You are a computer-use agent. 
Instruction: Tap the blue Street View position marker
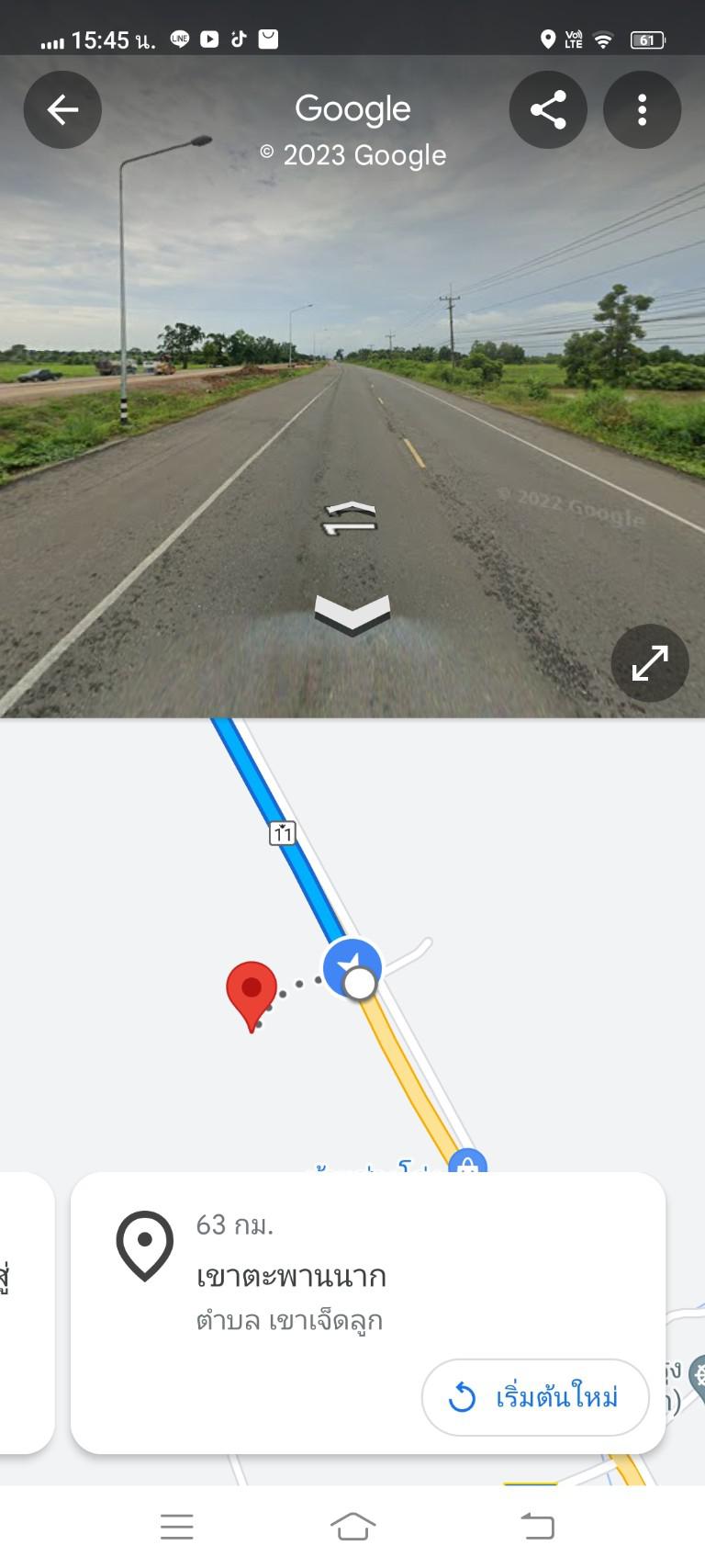(x=352, y=968)
